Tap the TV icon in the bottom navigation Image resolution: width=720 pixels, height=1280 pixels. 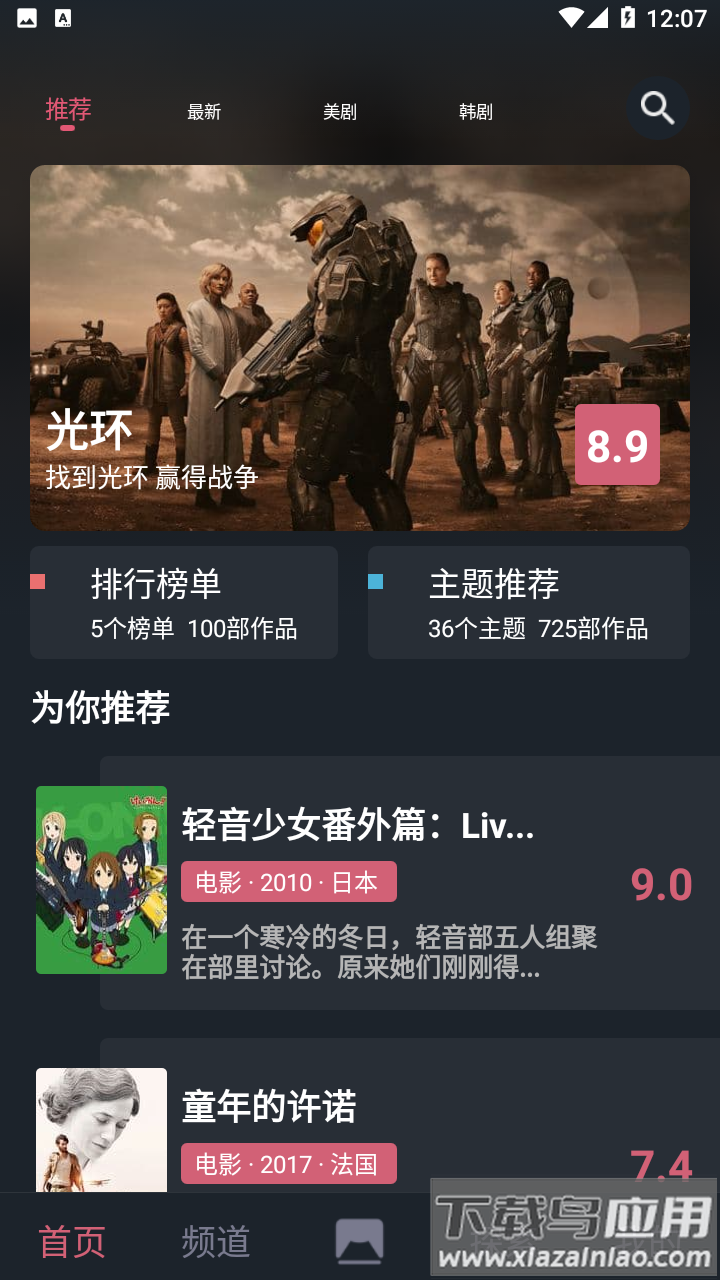360,1238
